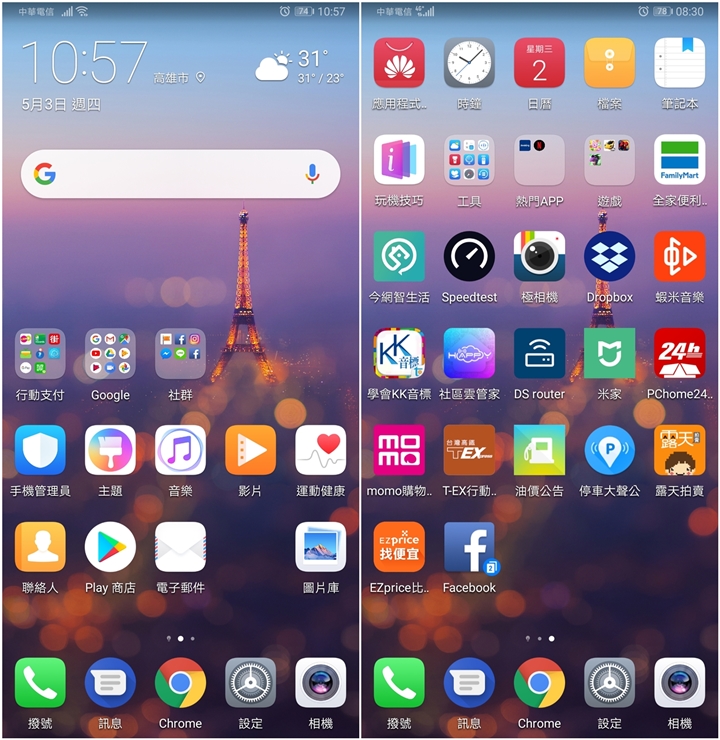The width and height of the screenshot is (720, 740).
Task: Open 聯絡人 contacts
Action: click(x=40, y=548)
